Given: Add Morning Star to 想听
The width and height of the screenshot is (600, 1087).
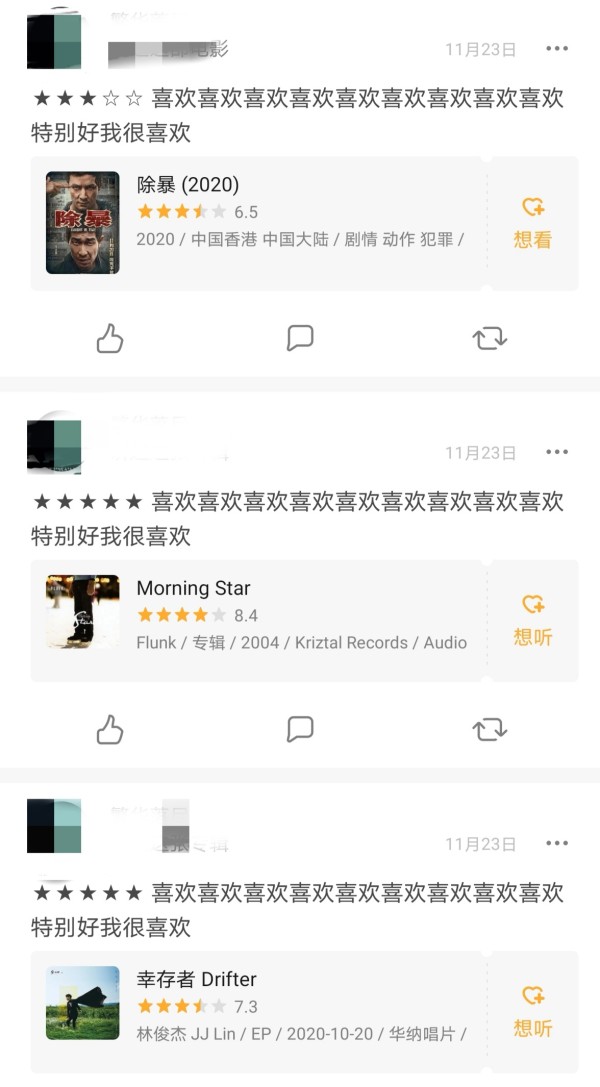Looking at the screenshot, I should 533,621.
